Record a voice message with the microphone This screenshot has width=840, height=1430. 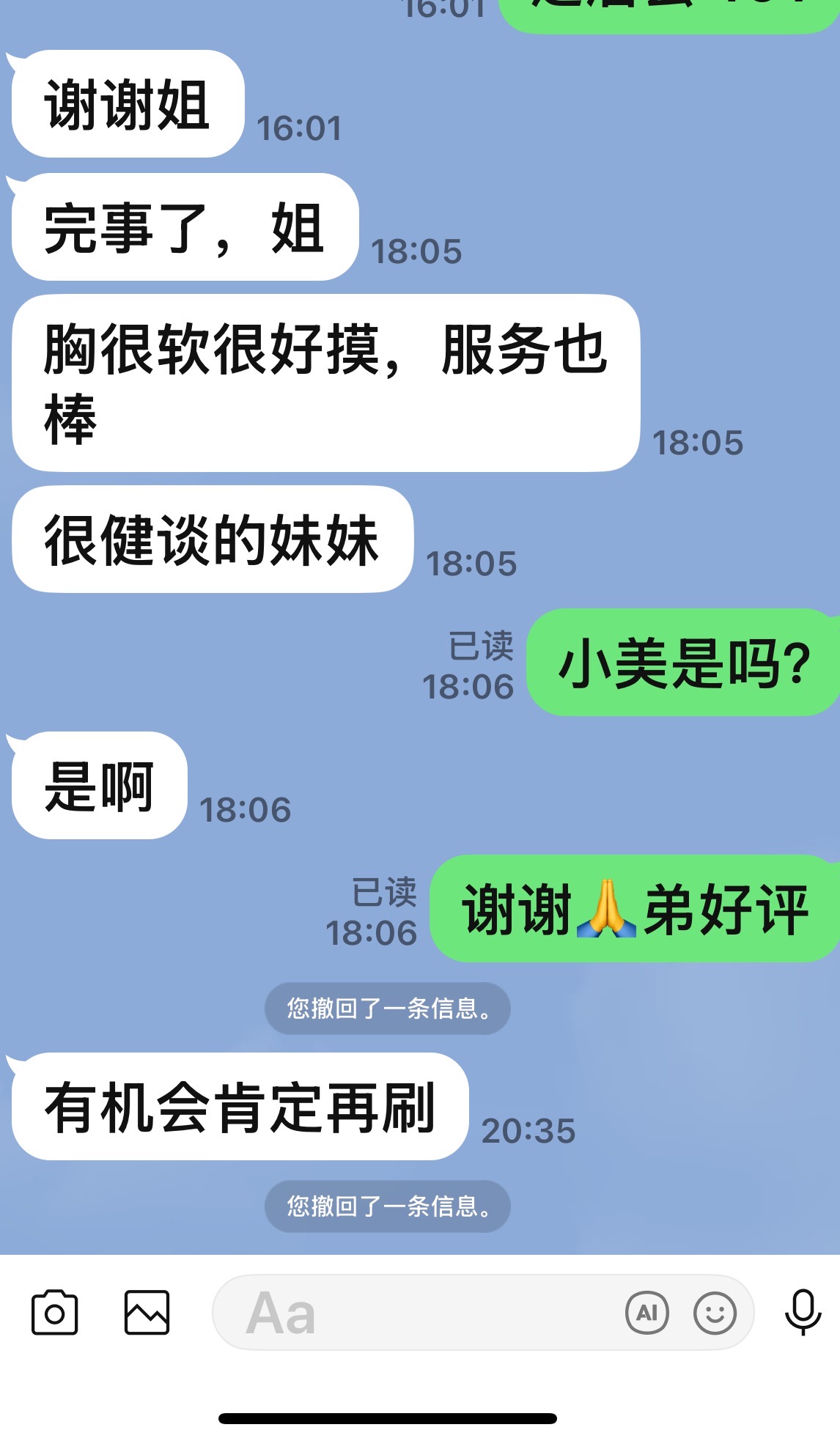[803, 1313]
